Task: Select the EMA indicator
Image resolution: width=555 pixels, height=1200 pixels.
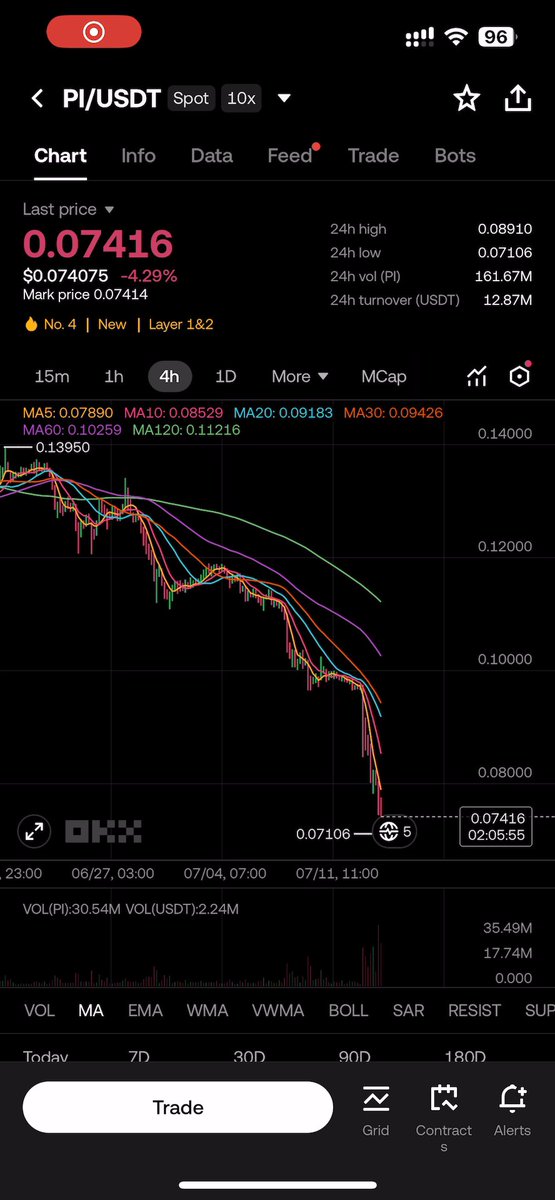Action: tap(145, 1011)
